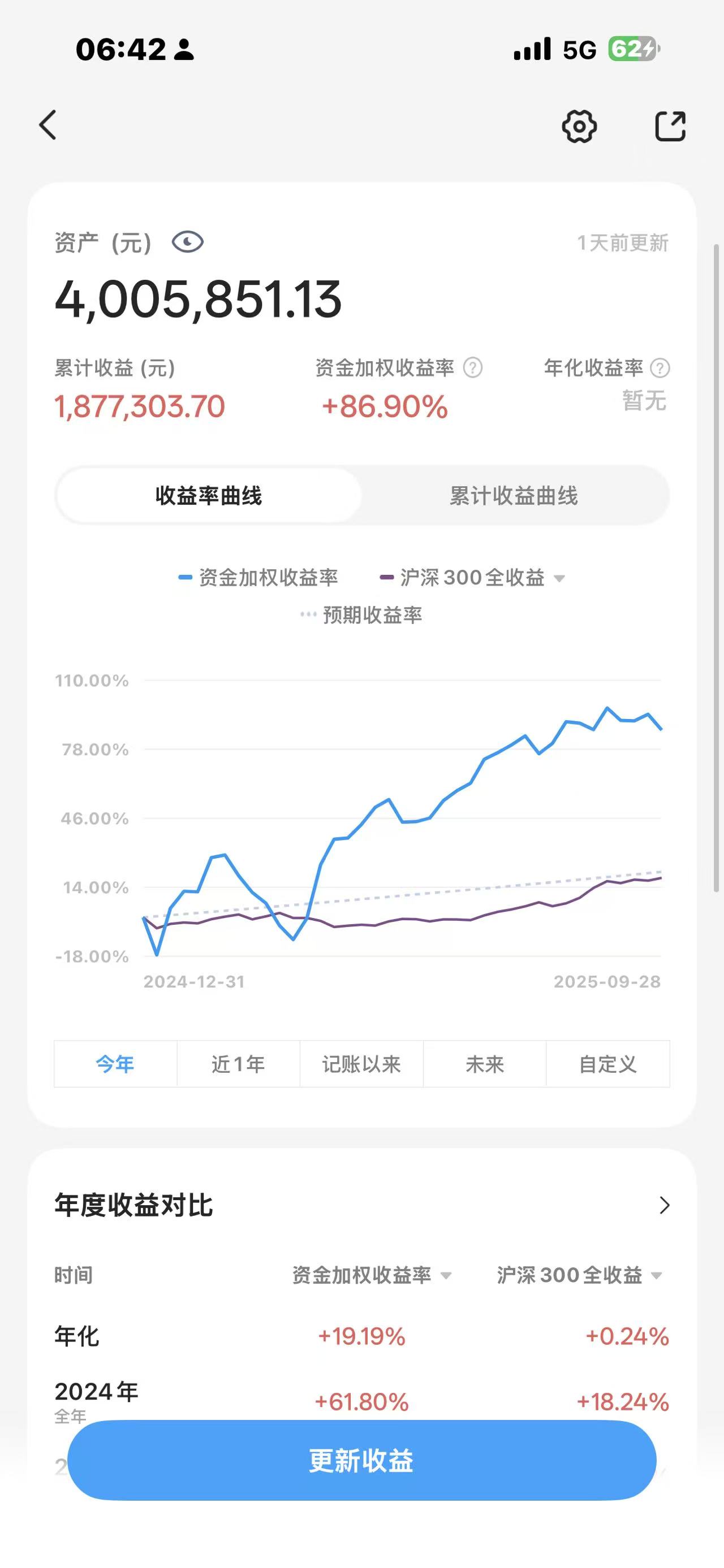Share this page via export icon
The width and height of the screenshot is (724, 1568).
click(x=670, y=127)
